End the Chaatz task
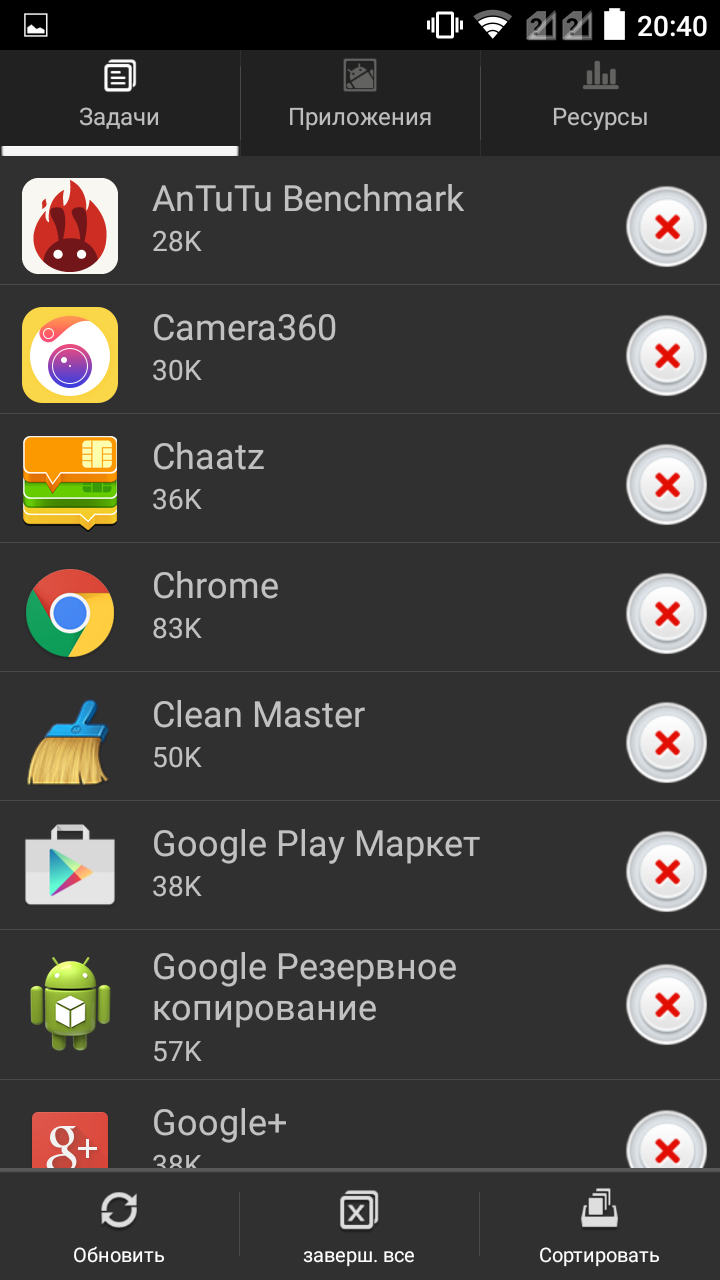 [667, 485]
